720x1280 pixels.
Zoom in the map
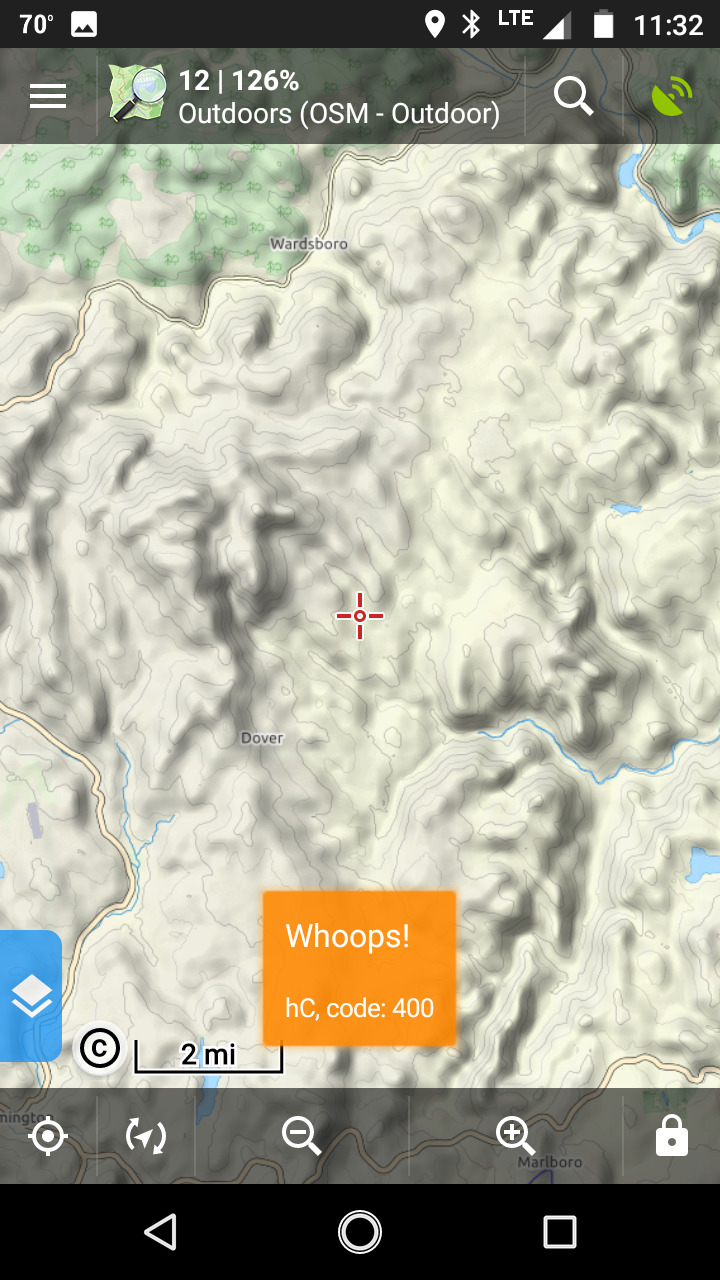(x=515, y=1137)
